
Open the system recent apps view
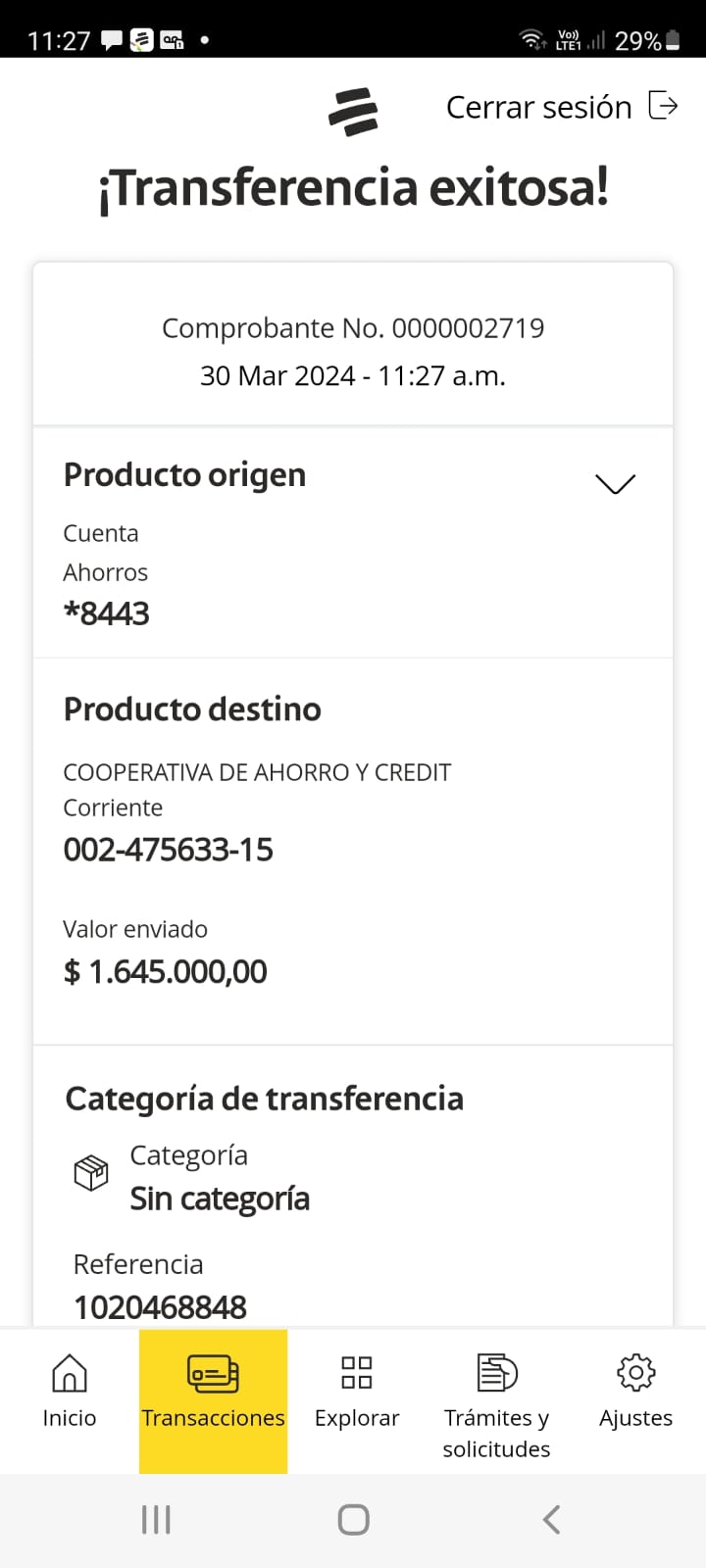coord(156,1520)
